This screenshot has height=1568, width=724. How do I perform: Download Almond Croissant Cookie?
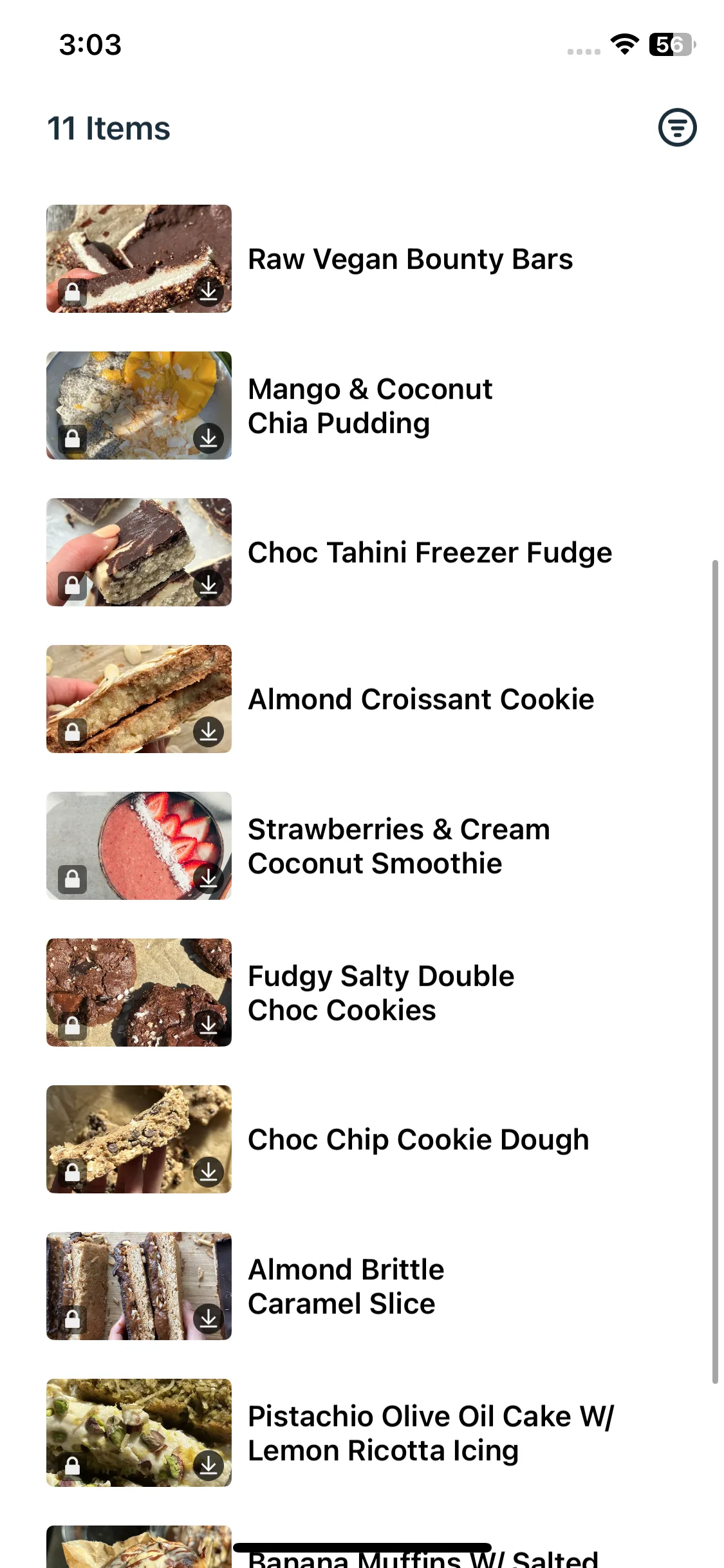tap(209, 732)
